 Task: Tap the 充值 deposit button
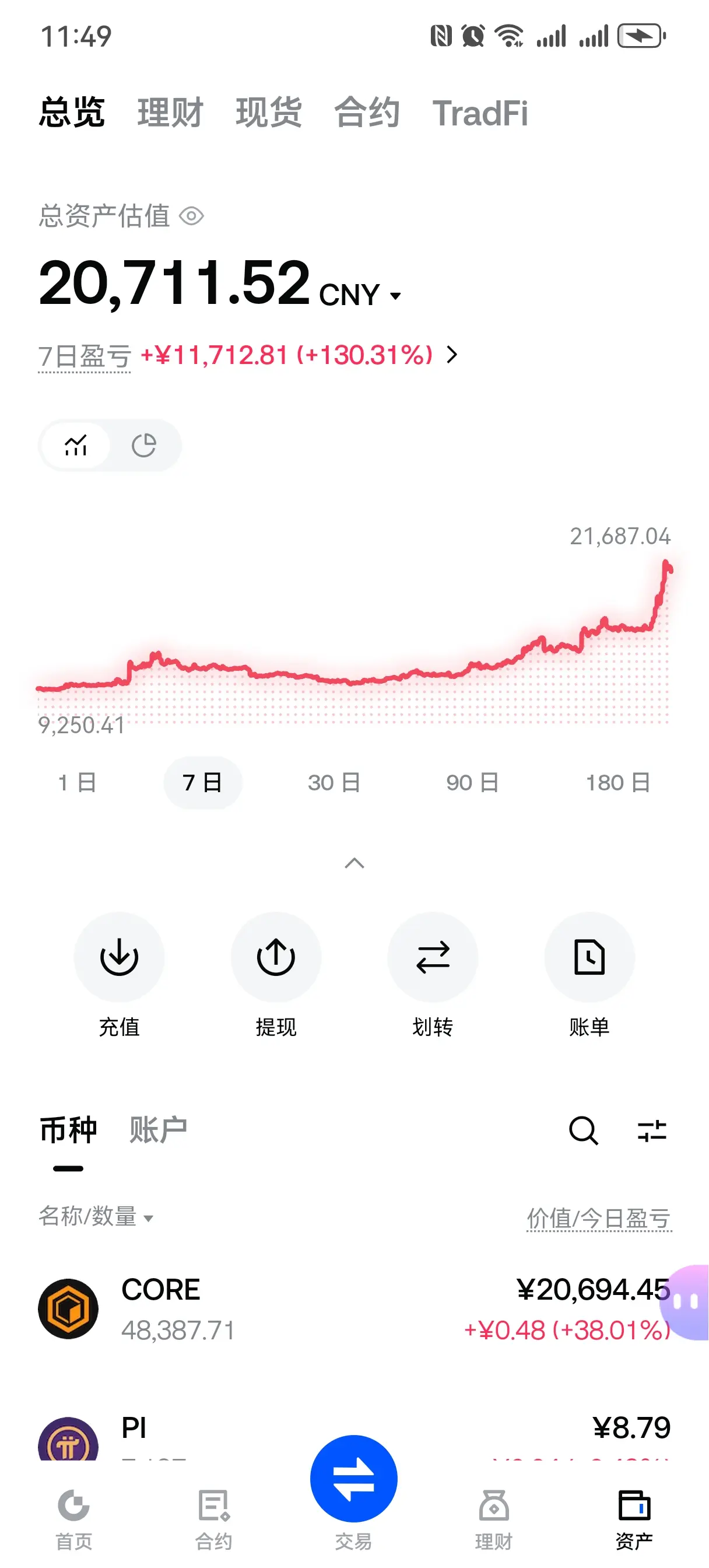[x=120, y=957]
